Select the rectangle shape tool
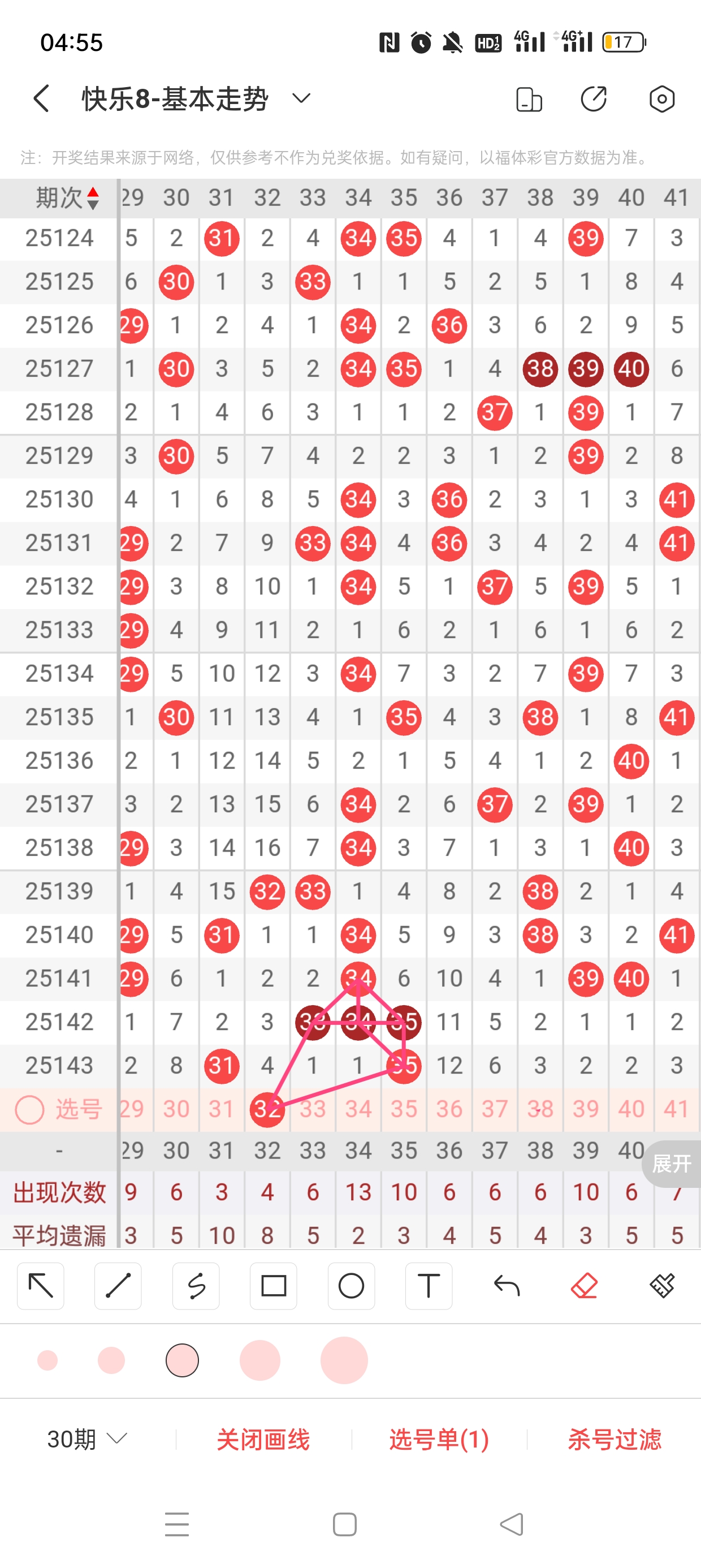This screenshot has height=1568, width=701. (273, 1286)
